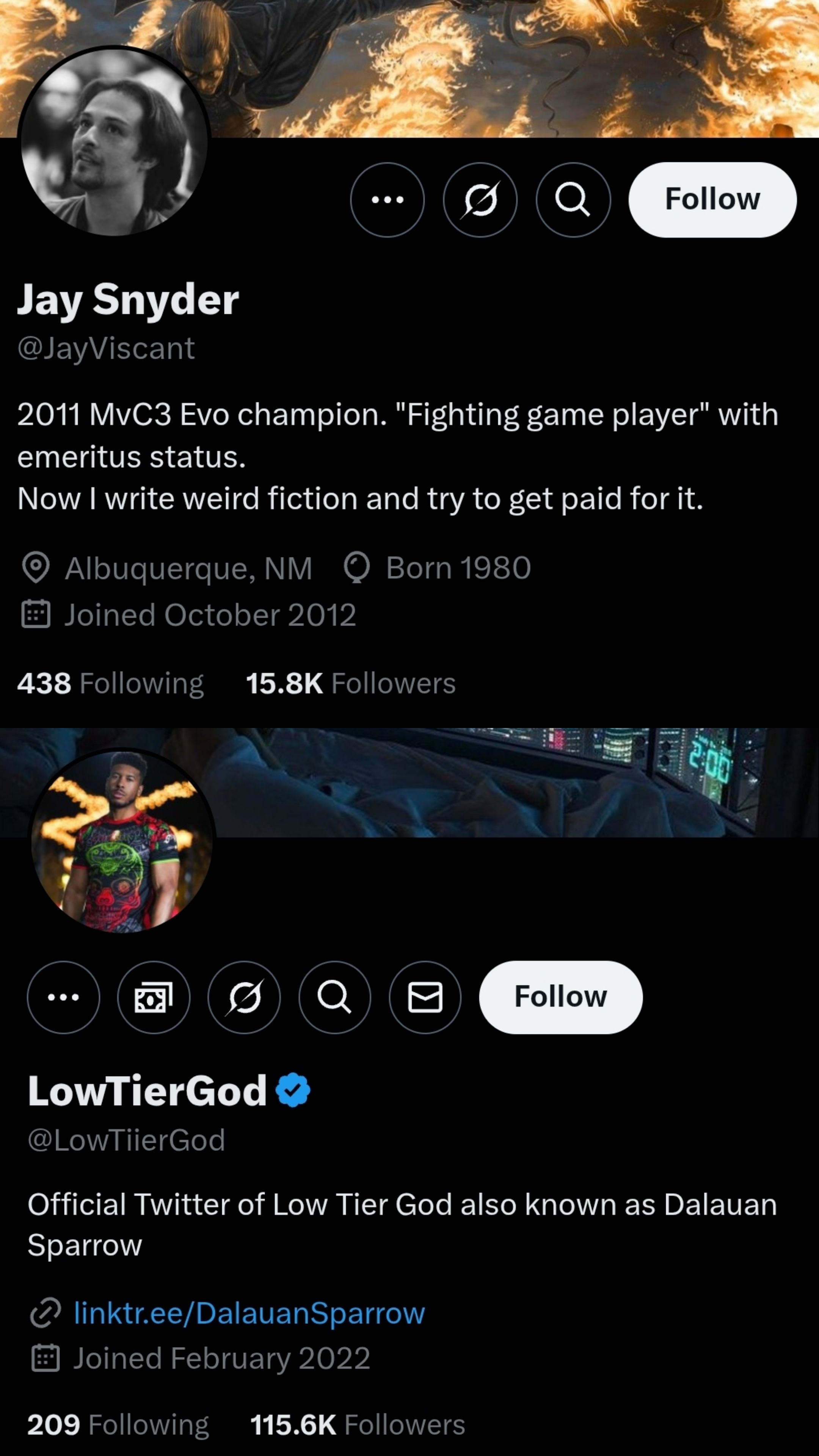This screenshot has width=819, height=1456.
Task: Open LowTierGod's 115.6K Followers list
Action: coord(357,1425)
